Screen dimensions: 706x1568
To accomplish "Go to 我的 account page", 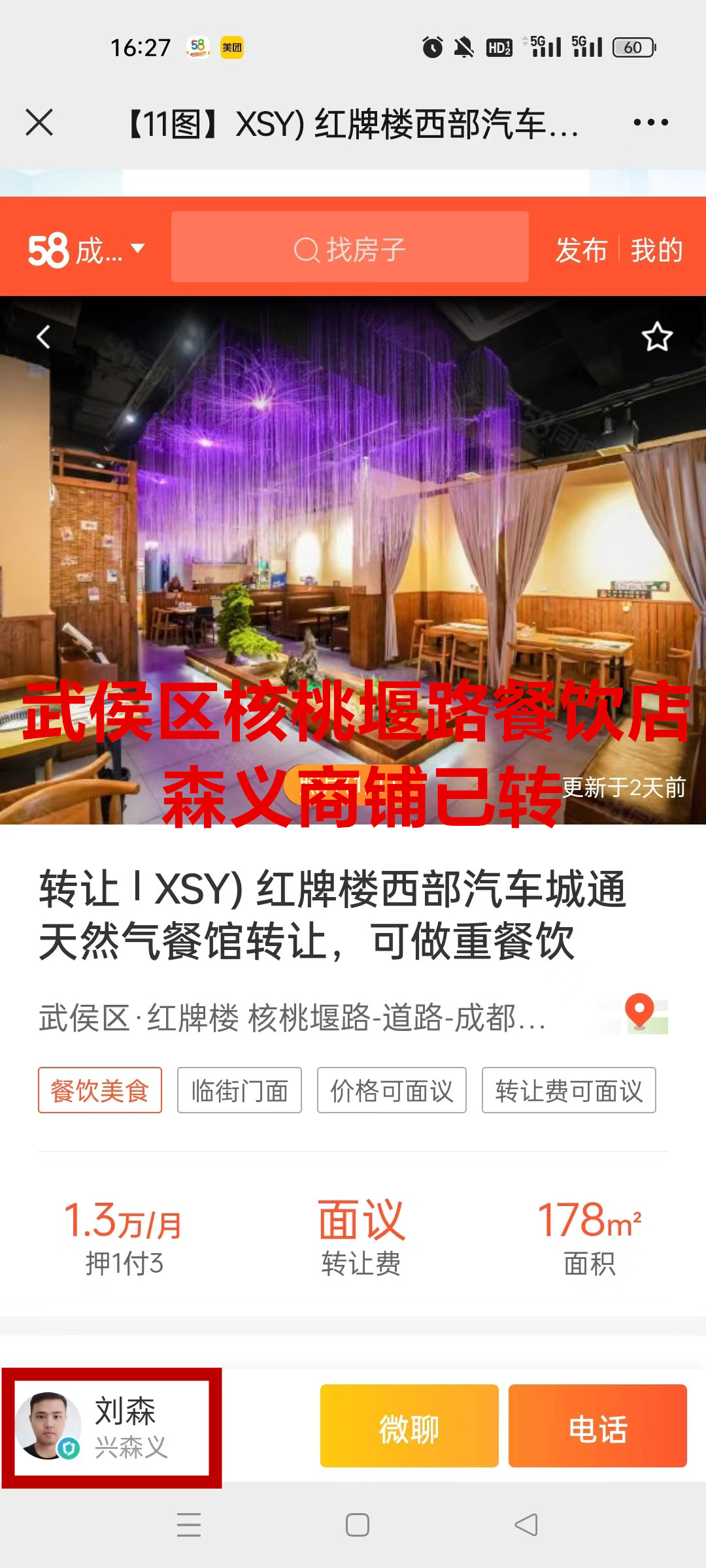I will pos(656,250).
